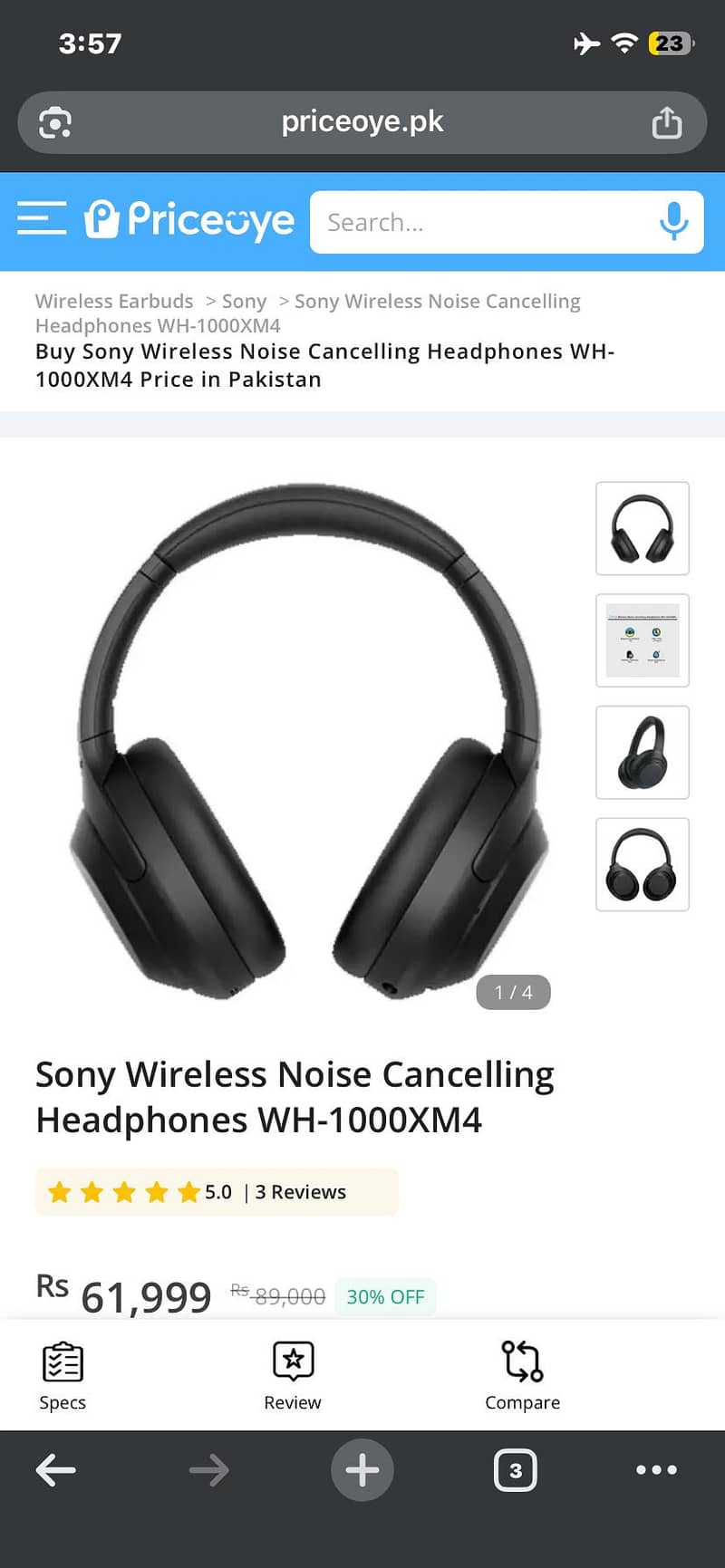The height and width of the screenshot is (1568, 725).
Task: Tap the Priceoye logo
Action: coord(188,219)
